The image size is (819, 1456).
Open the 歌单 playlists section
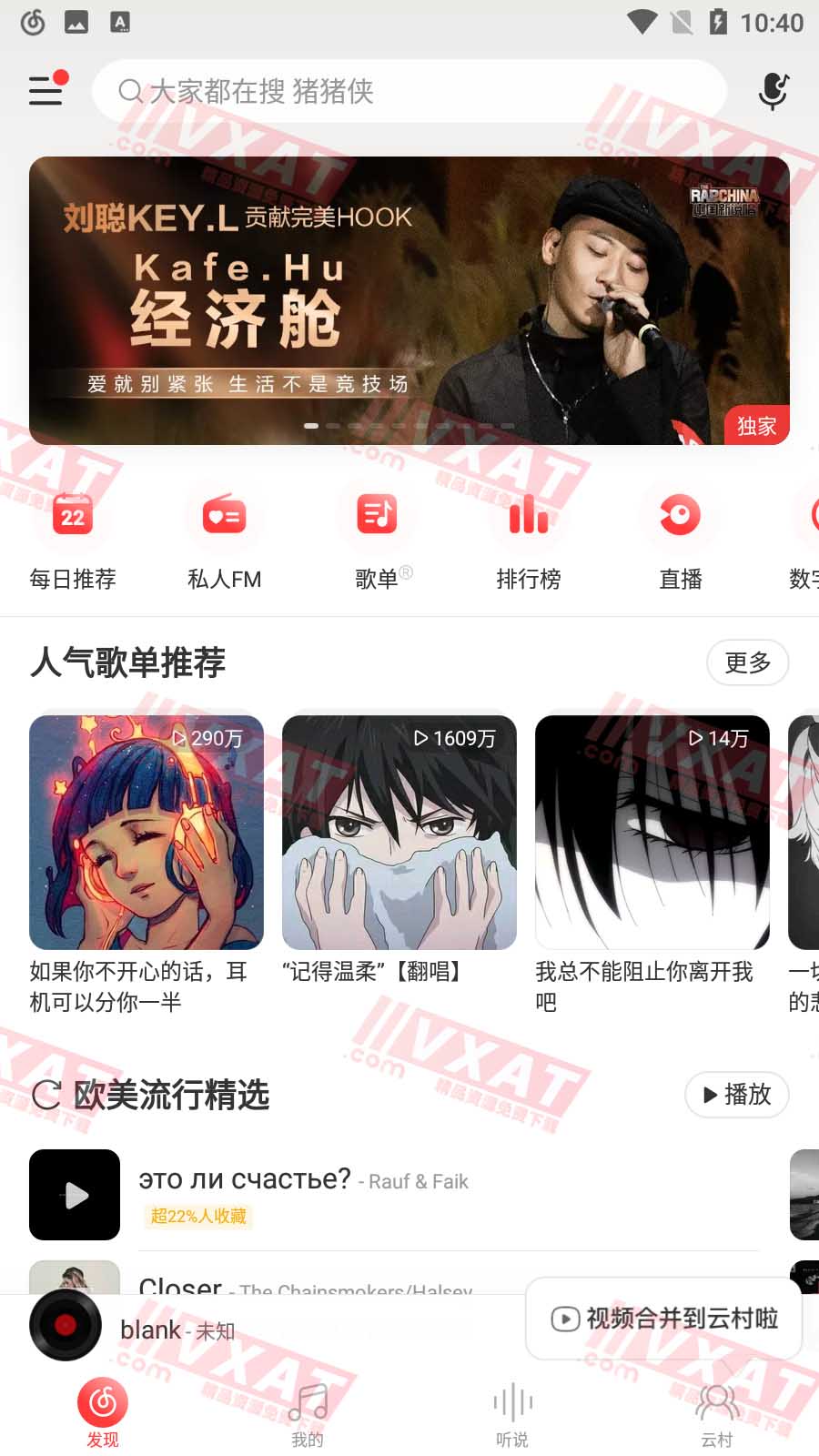378,537
